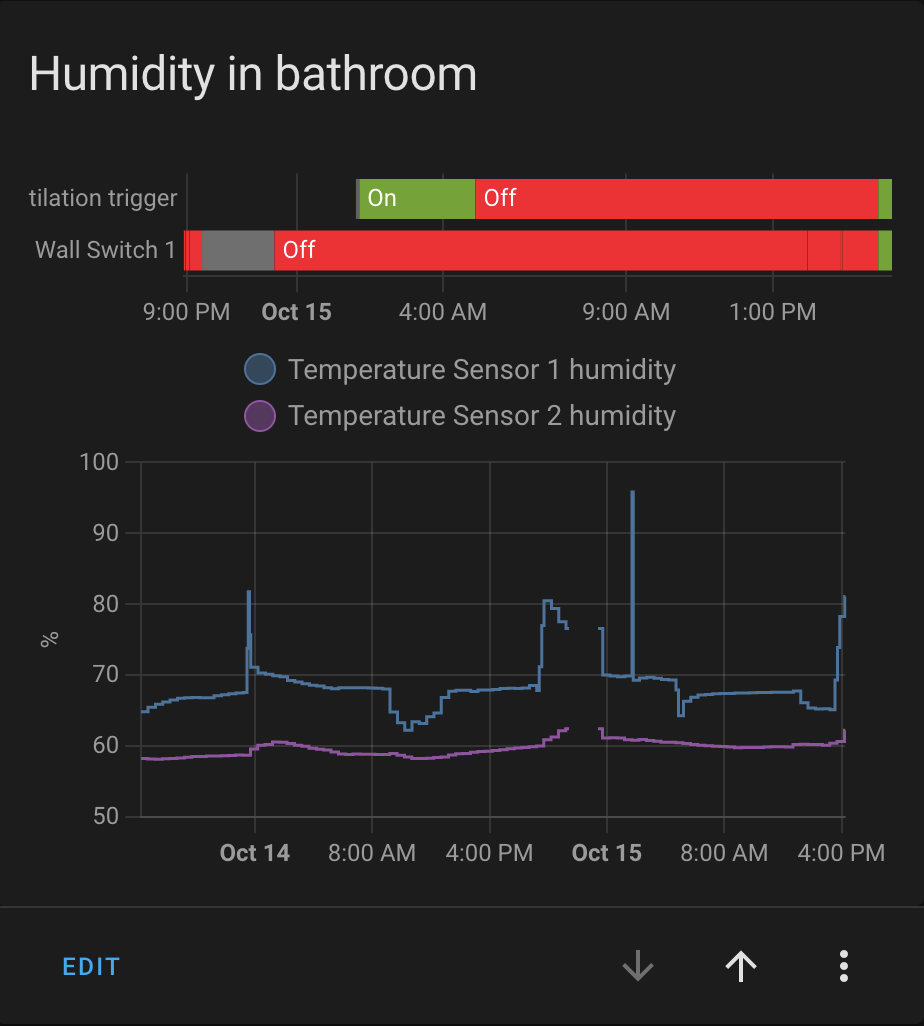The image size is (924, 1026).
Task: Click the upward arrow icon
Action: [740, 966]
